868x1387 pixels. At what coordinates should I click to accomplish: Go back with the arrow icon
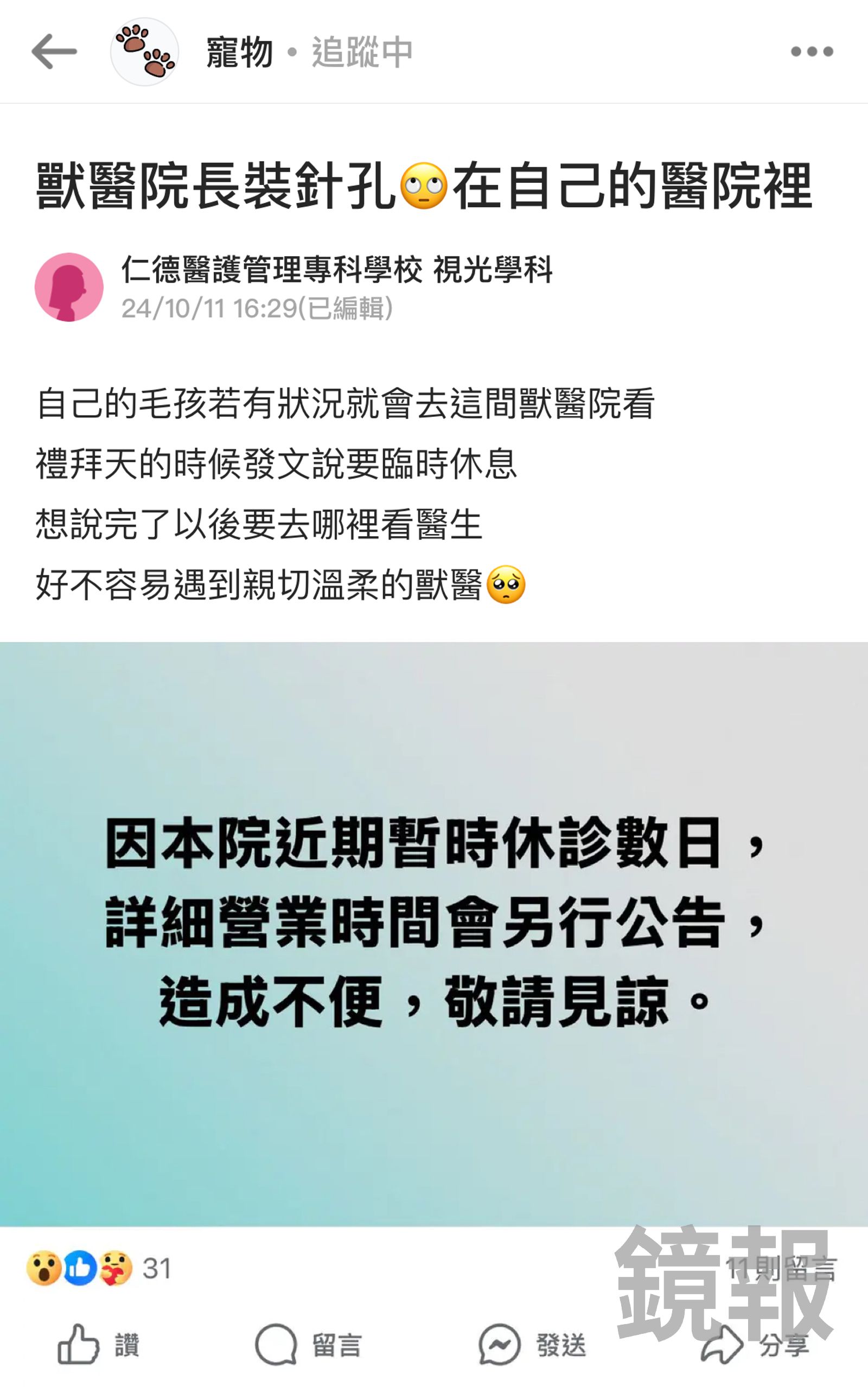pos(54,52)
